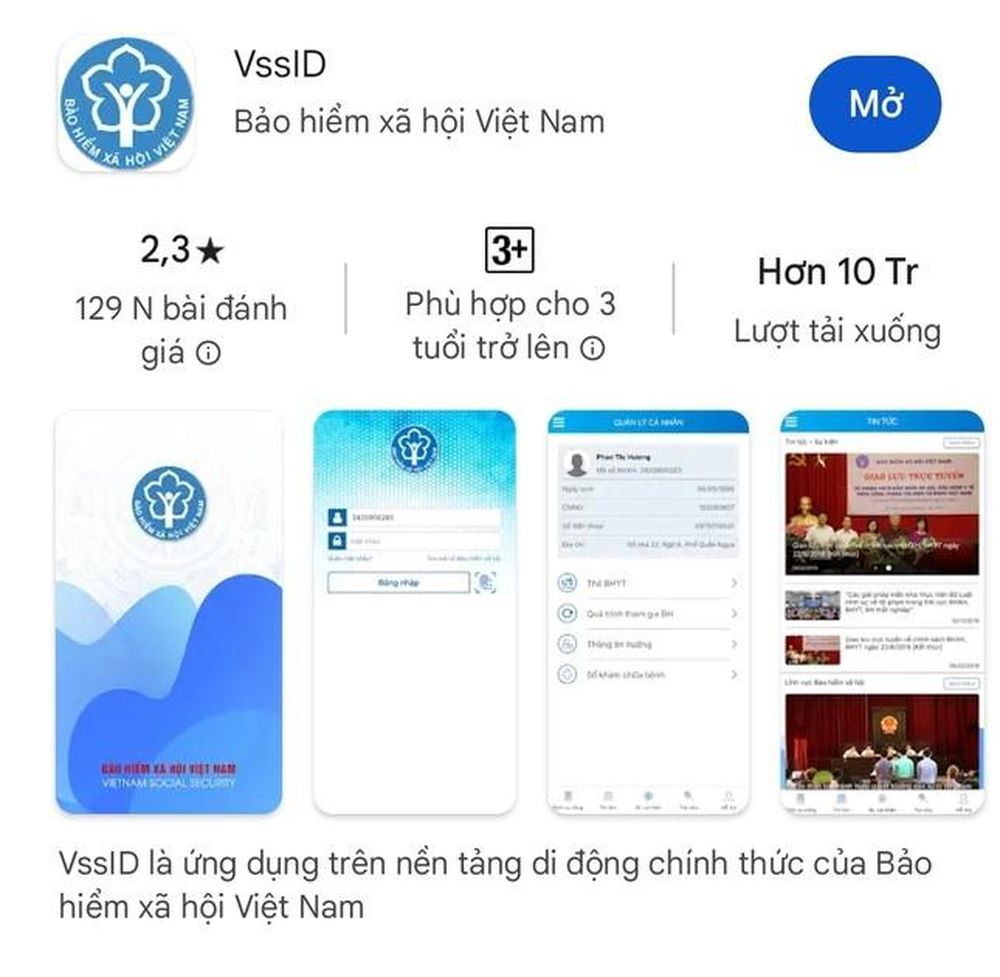The image size is (1000, 977).
Task: View the Tin tức news screenshot
Action: tap(882, 612)
